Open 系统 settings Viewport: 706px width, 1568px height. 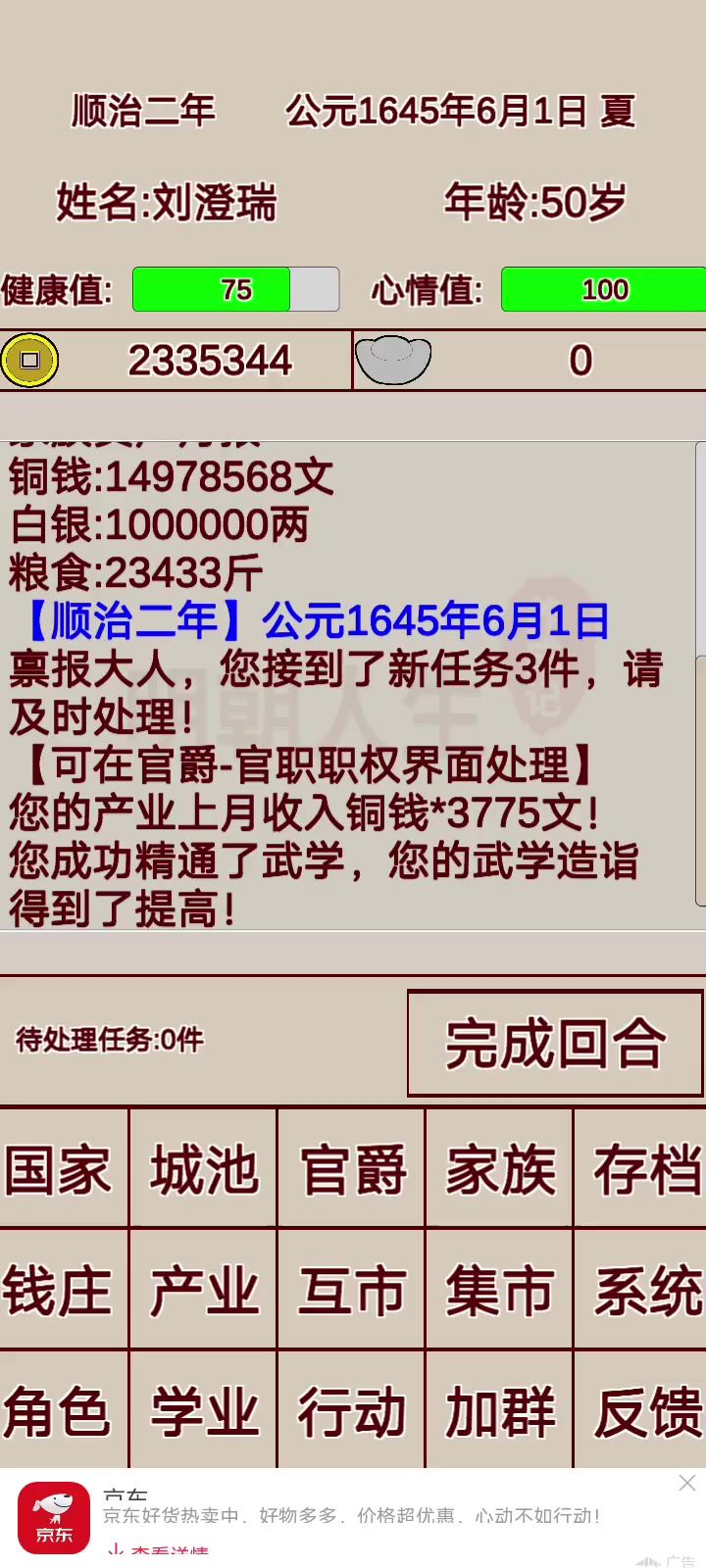tap(640, 1289)
